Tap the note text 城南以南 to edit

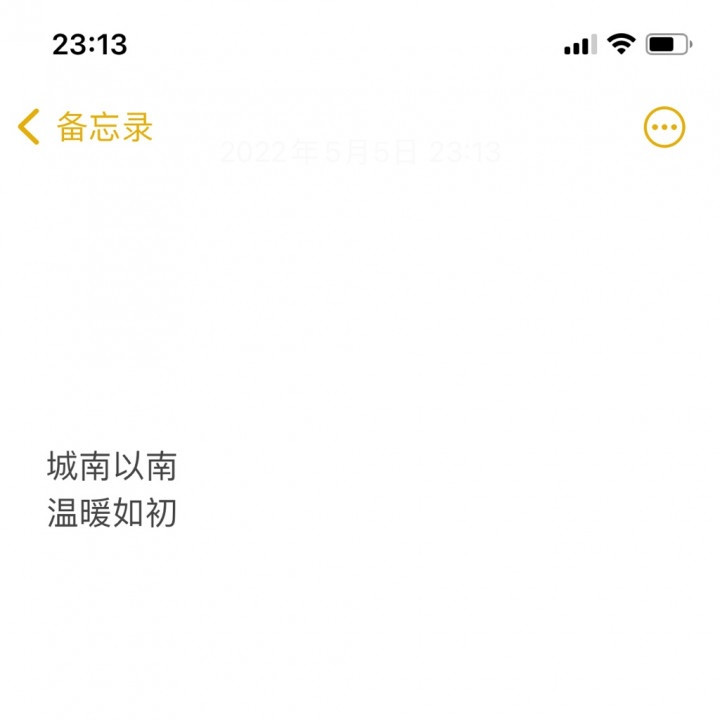[112, 466]
